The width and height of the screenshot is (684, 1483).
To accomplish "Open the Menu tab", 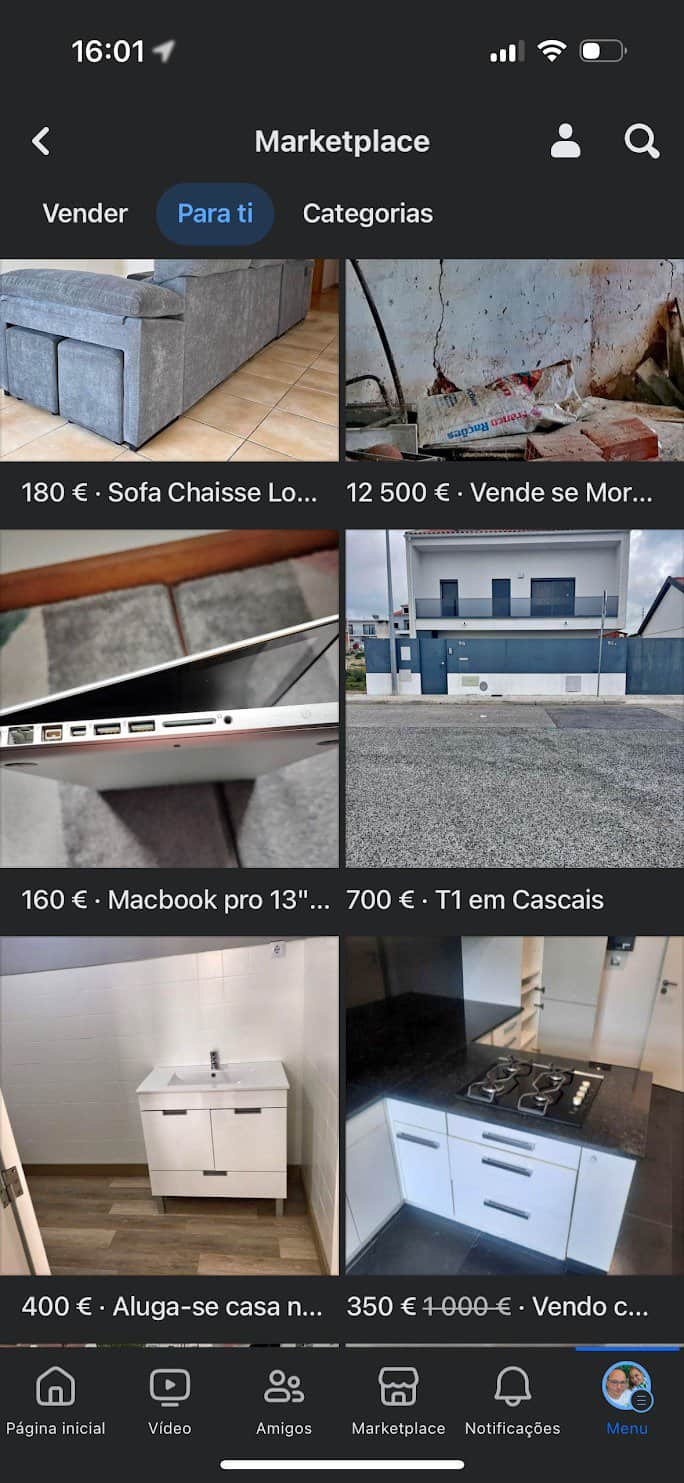I will coord(627,1400).
